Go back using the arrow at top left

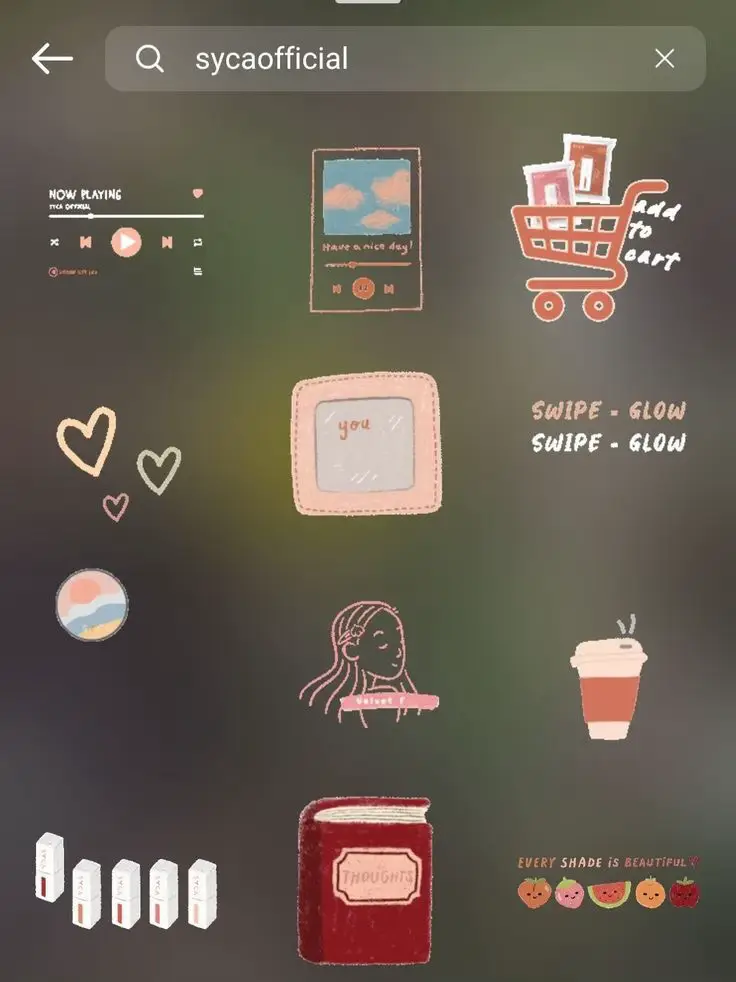pyautogui.click(x=51, y=58)
